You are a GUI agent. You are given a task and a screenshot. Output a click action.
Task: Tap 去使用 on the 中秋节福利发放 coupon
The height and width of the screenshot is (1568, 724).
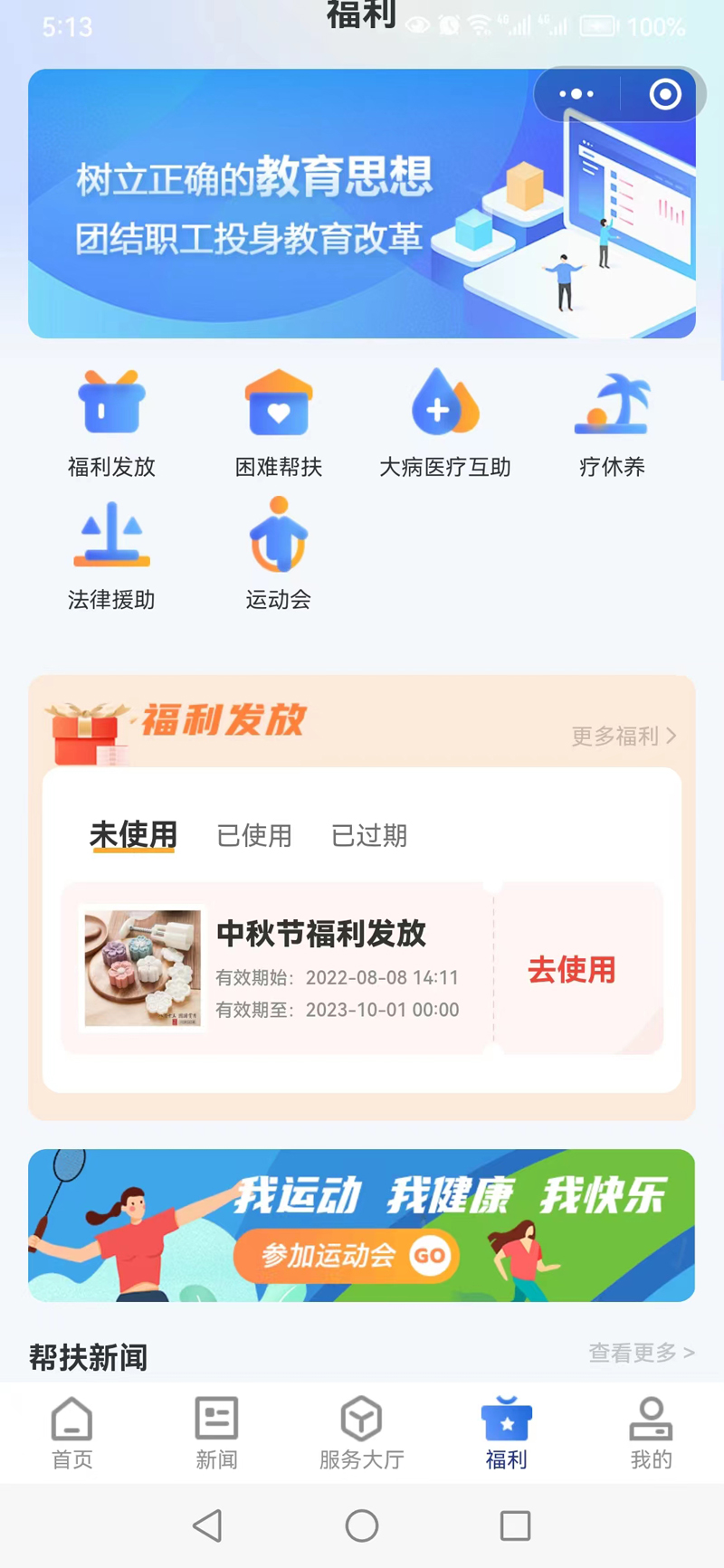point(572,970)
